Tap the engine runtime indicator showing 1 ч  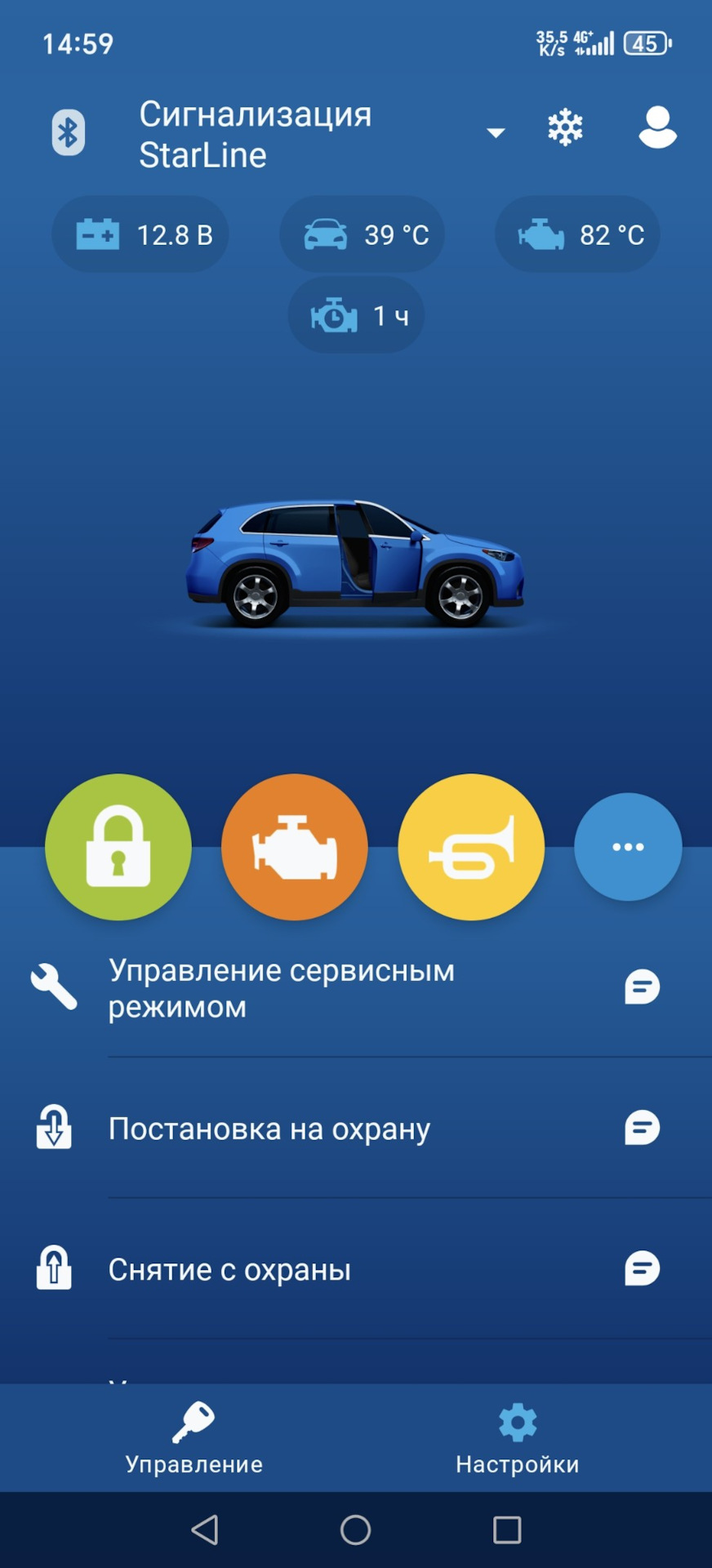click(x=356, y=315)
